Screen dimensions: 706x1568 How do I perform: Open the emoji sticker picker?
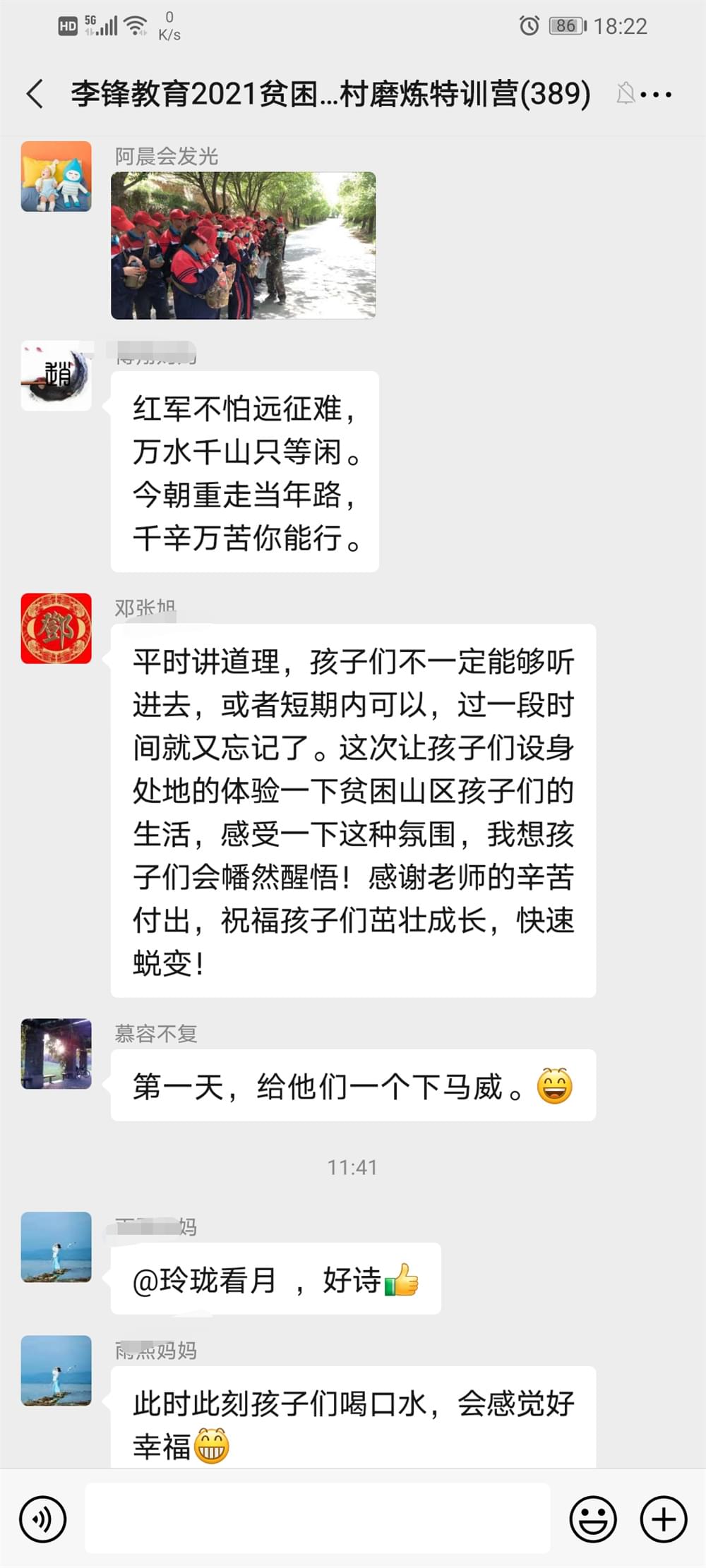[593, 1518]
